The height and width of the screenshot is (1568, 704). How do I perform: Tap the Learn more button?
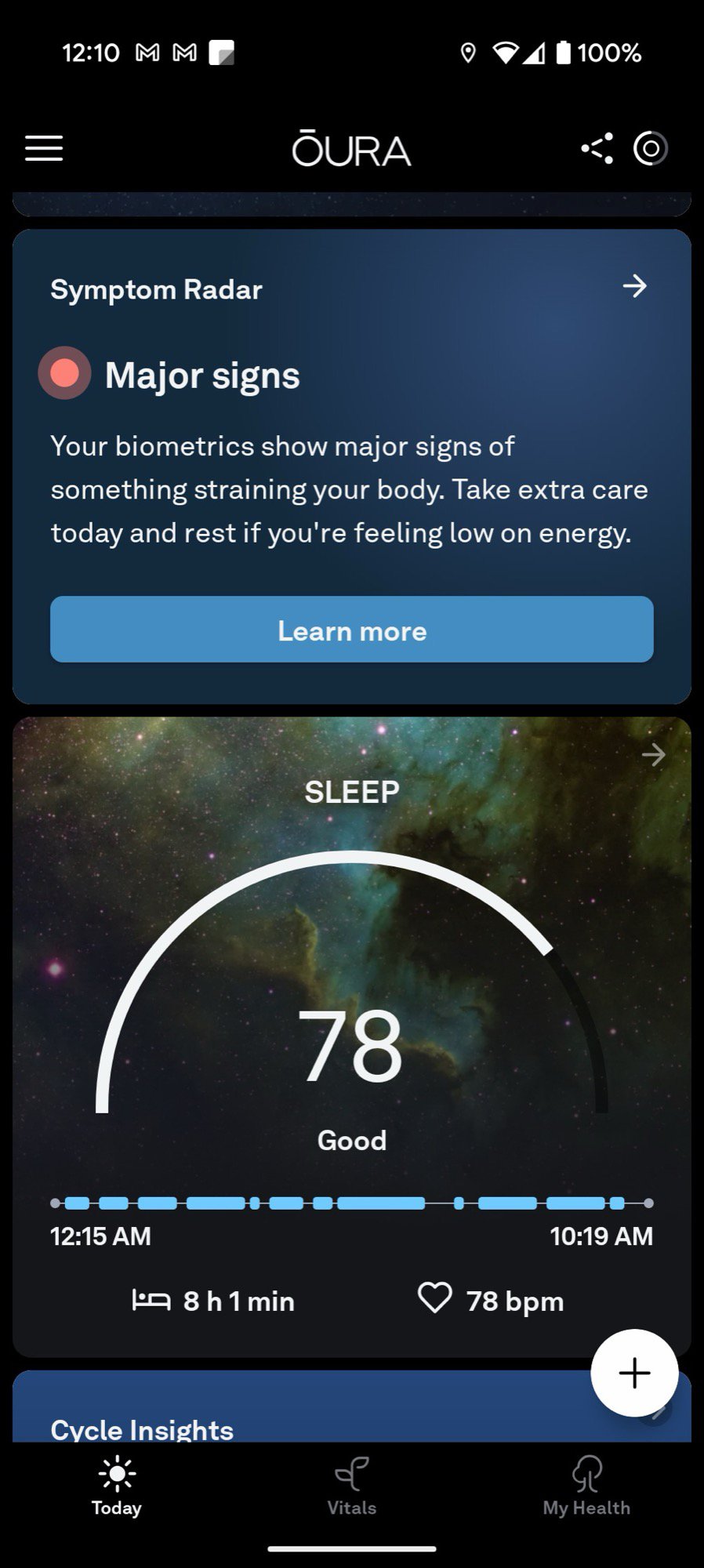(351, 630)
